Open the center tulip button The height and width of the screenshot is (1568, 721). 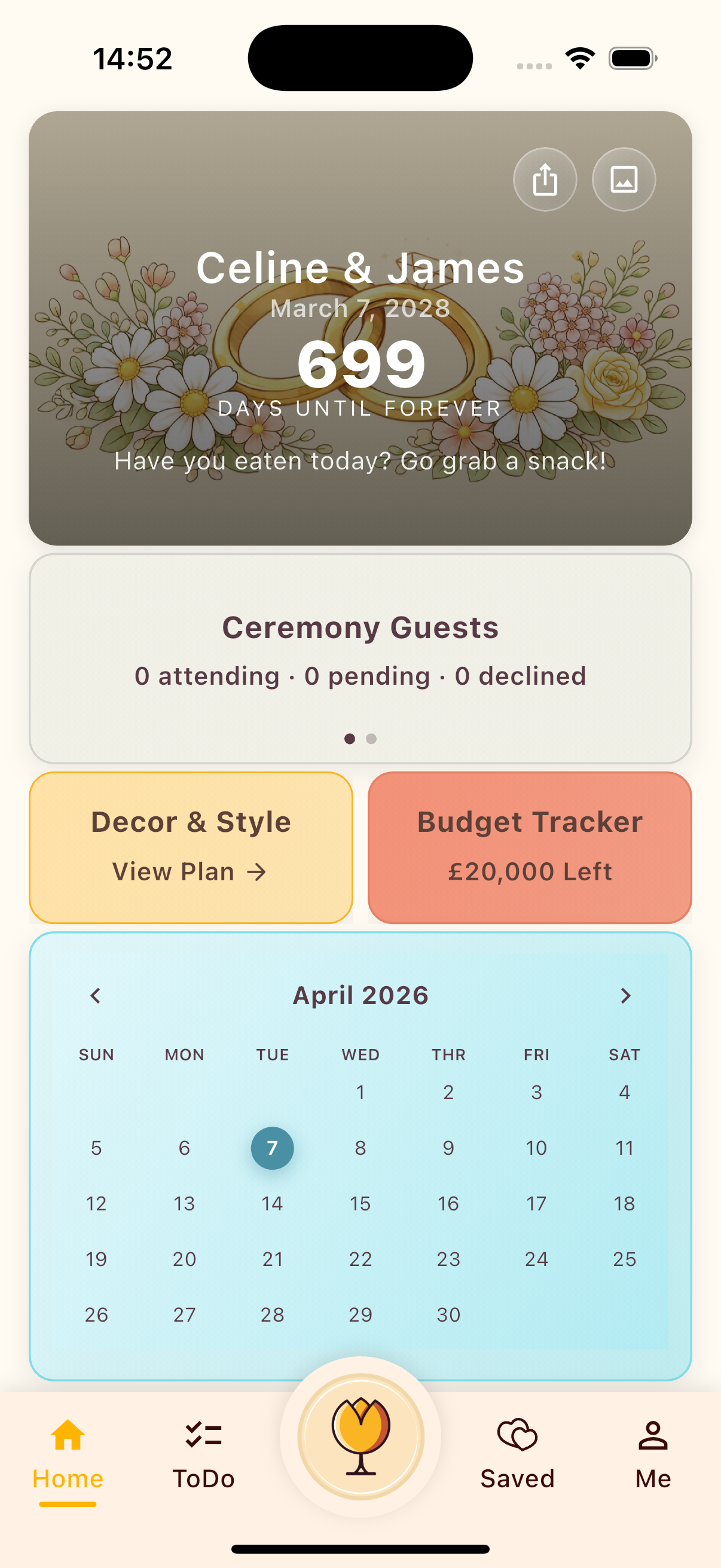pos(361,1436)
